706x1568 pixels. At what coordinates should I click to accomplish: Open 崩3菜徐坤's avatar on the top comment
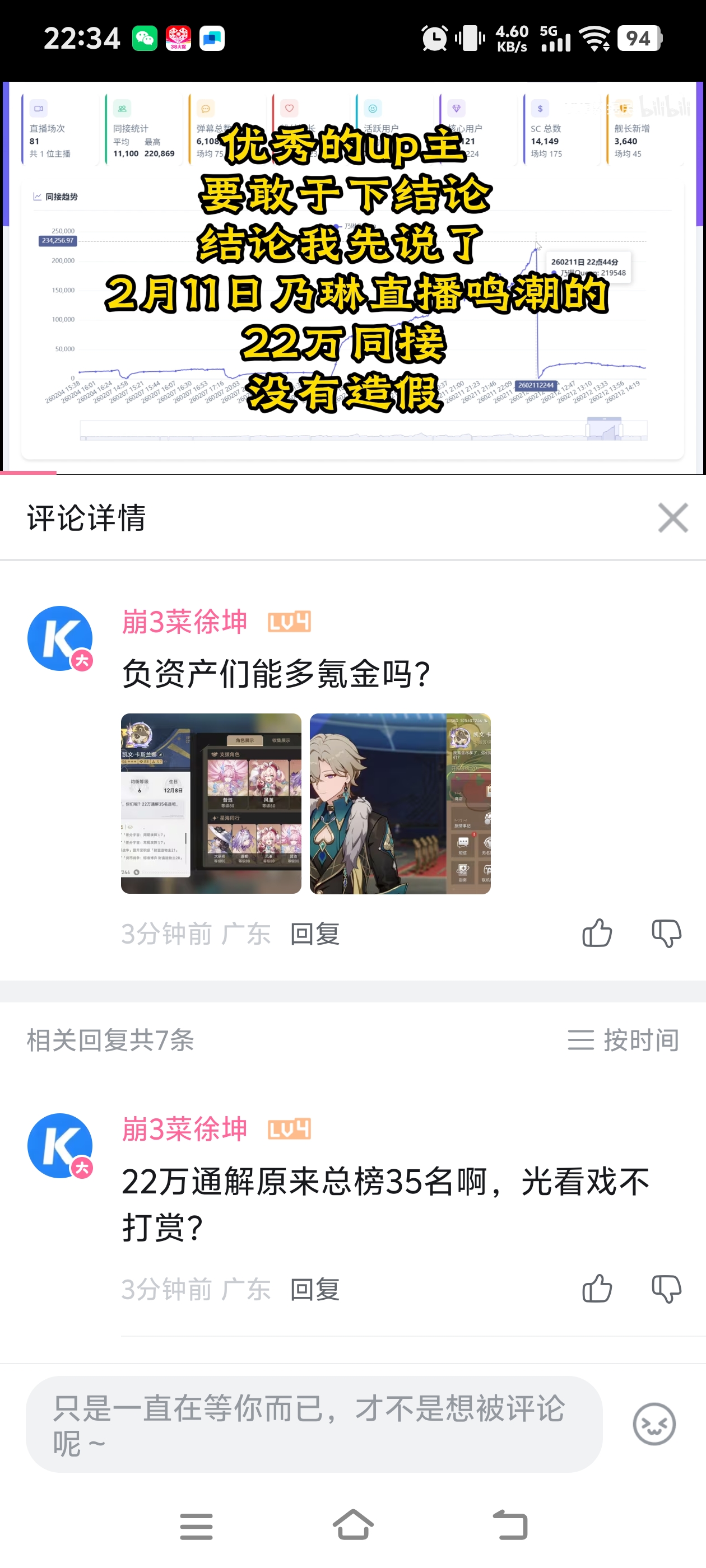click(x=60, y=638)
